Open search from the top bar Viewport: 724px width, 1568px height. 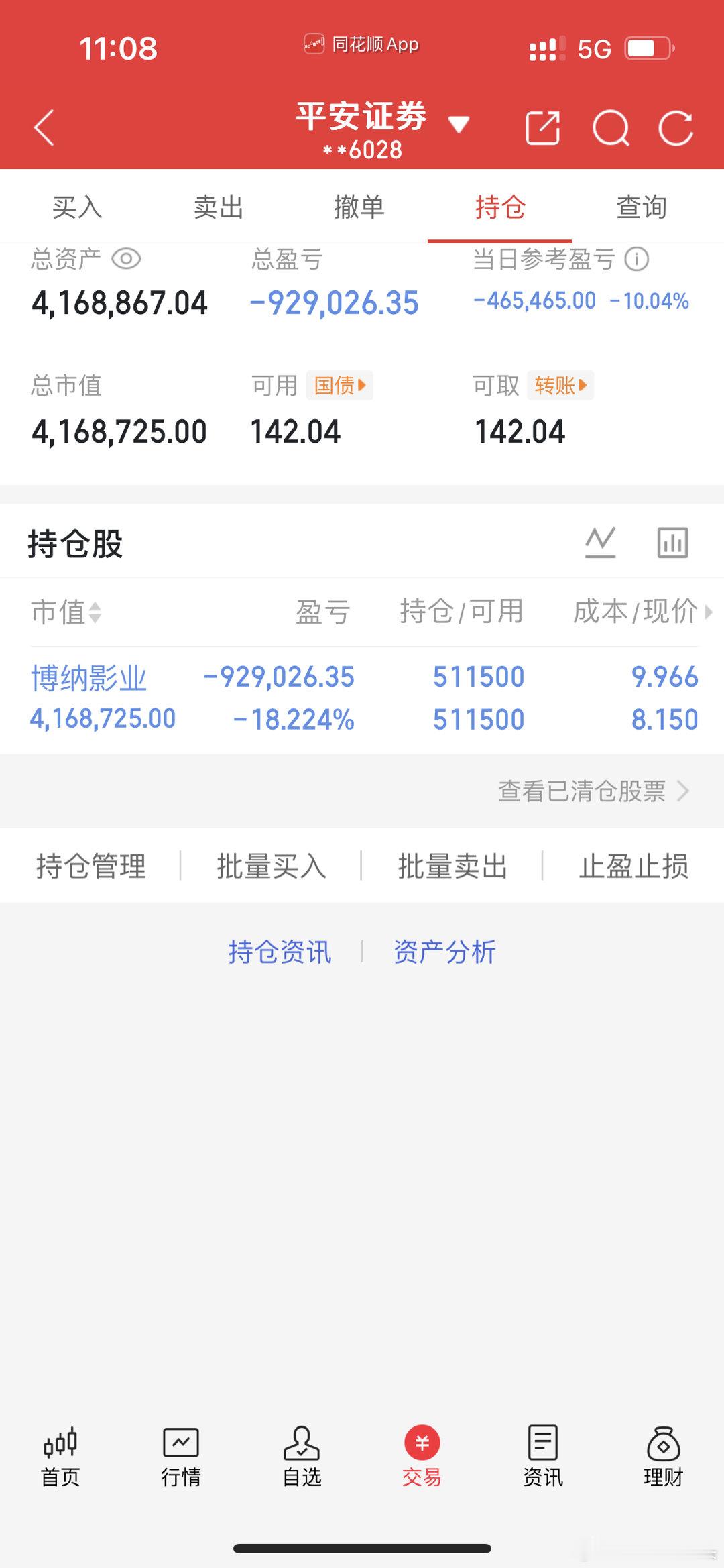click(611, 127)
